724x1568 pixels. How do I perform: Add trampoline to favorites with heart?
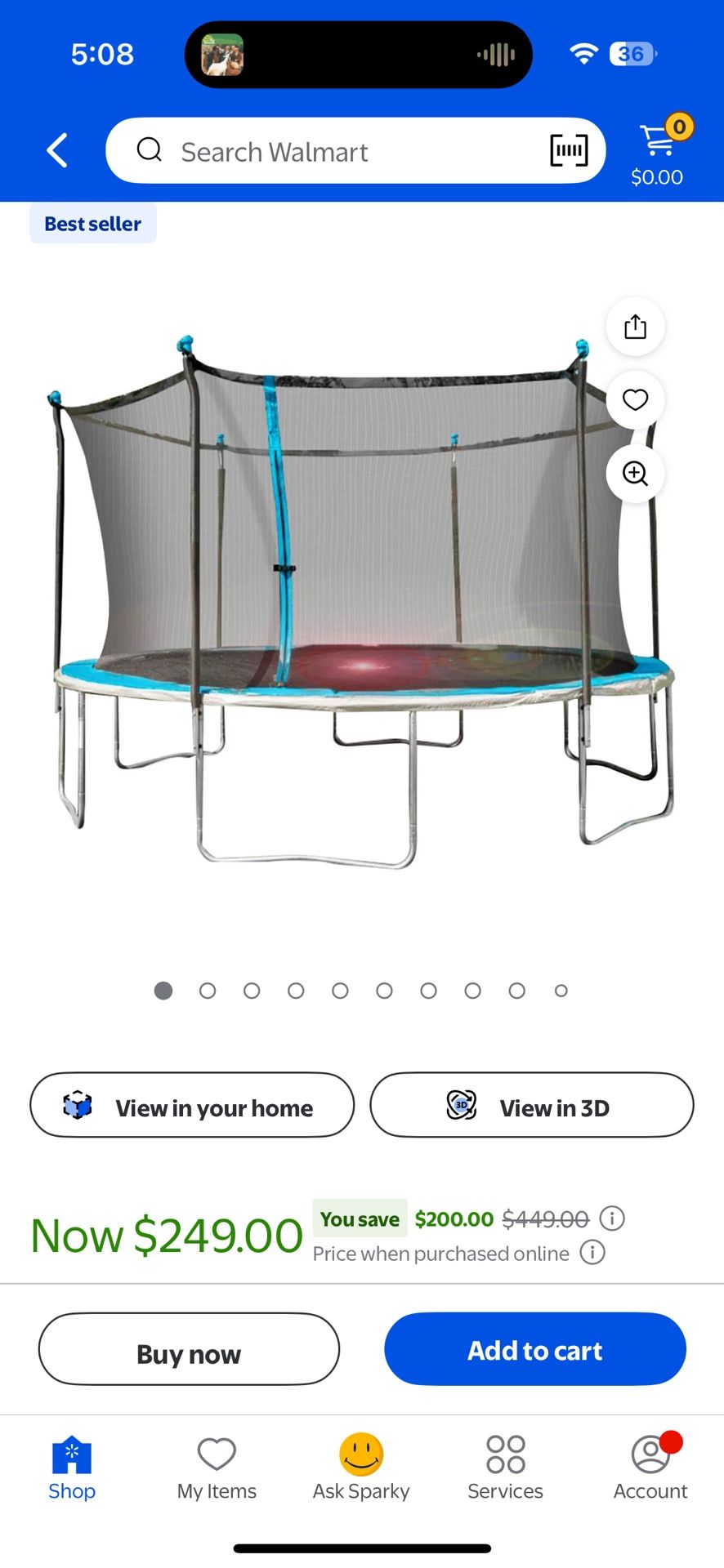click(635, 399)
